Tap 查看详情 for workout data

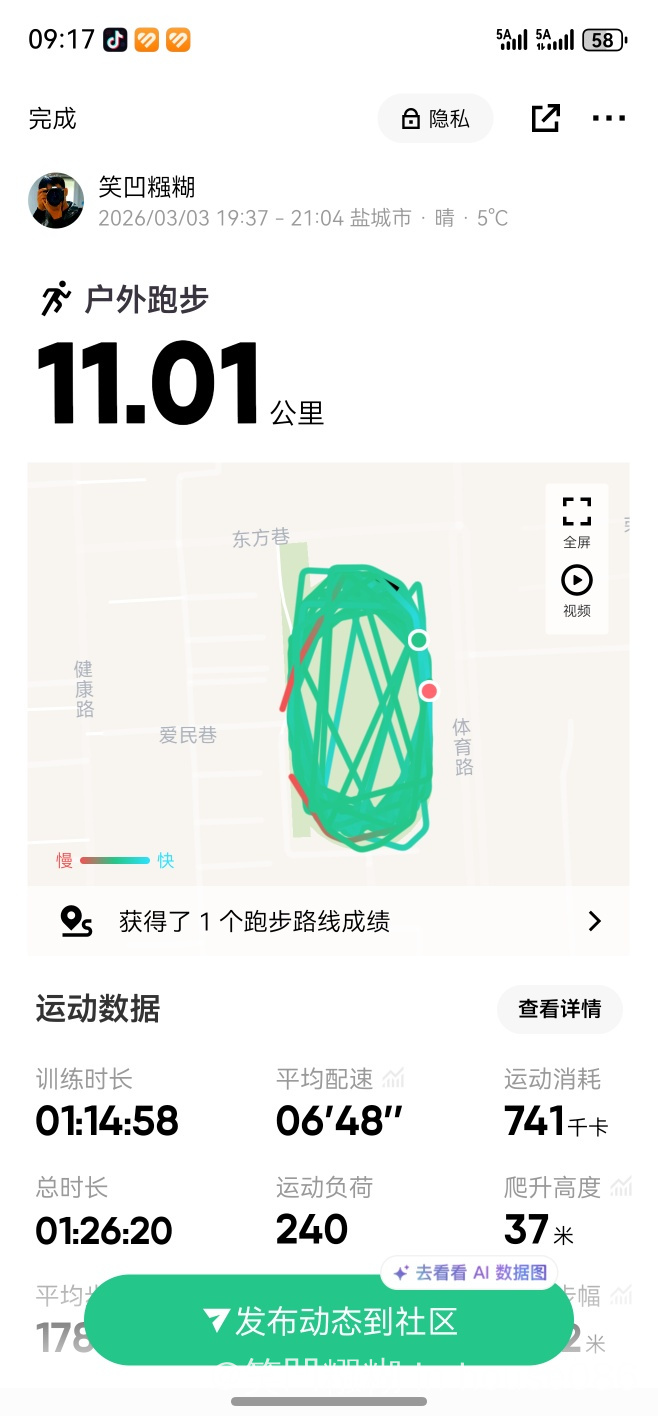pos(559,1009)
